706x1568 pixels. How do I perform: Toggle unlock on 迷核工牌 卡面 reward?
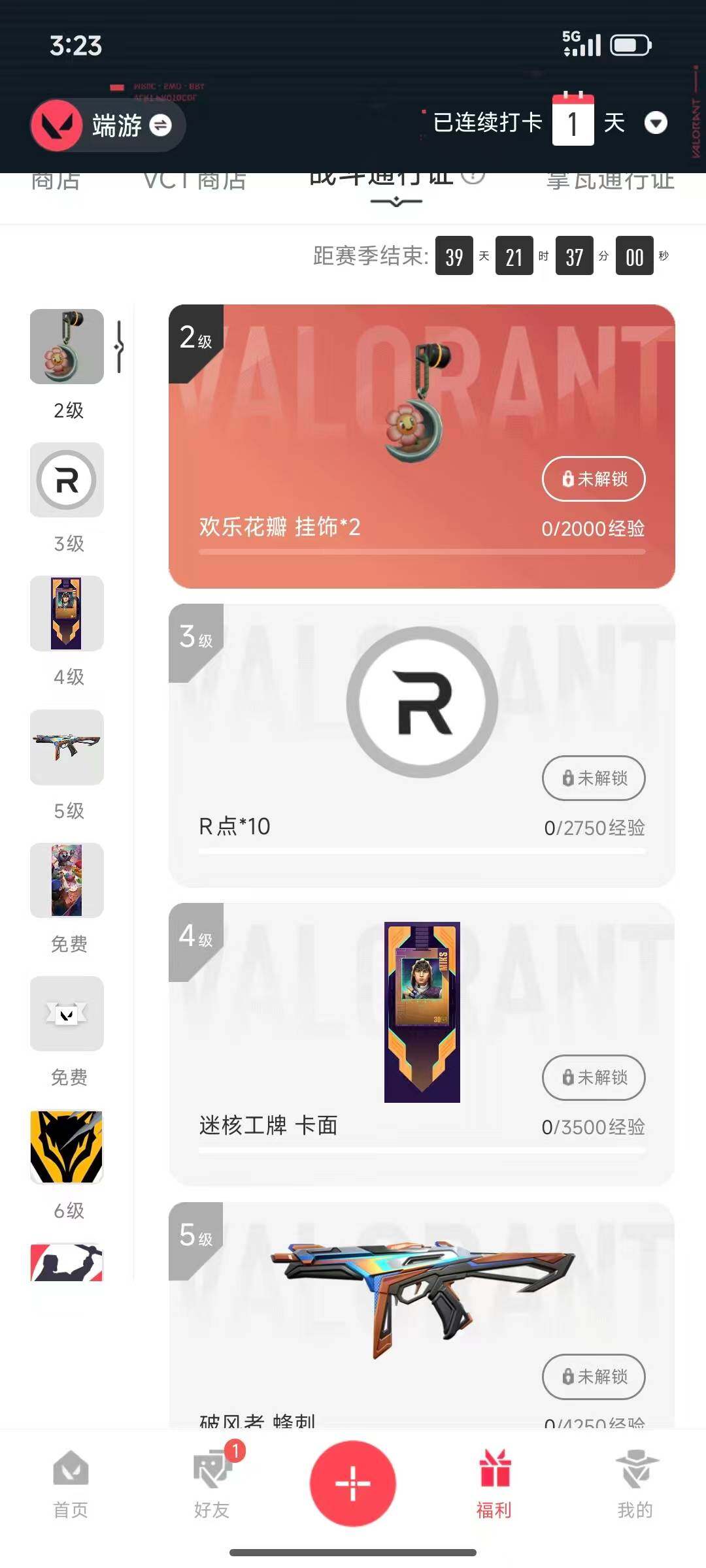(x=593, y=1079)
